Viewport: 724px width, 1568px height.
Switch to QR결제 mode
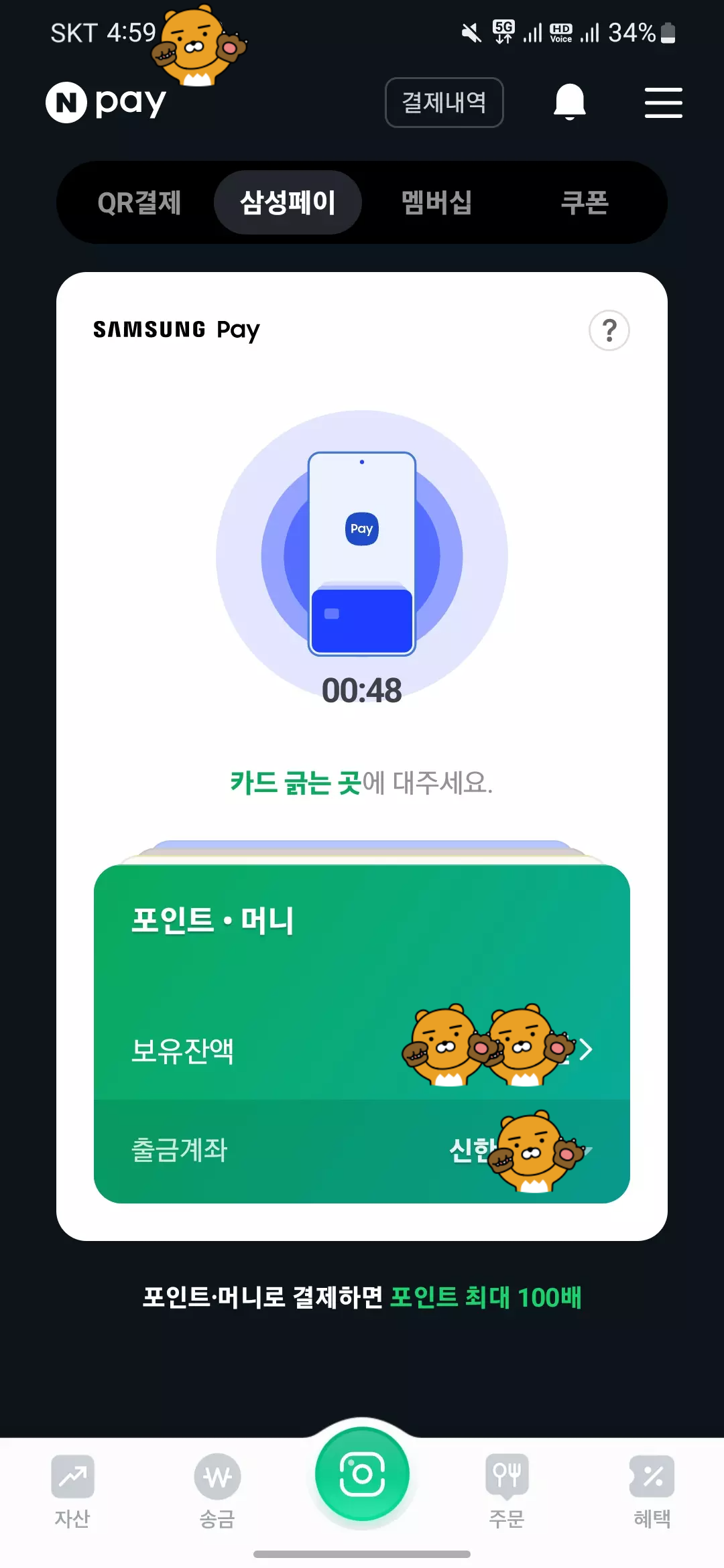click(140, 202)
